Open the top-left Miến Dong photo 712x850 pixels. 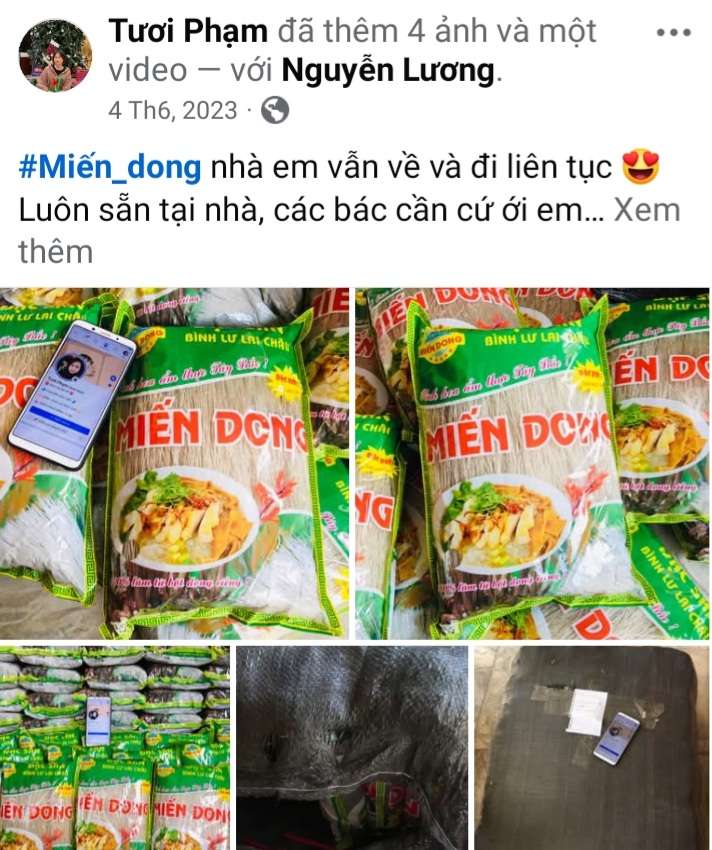tap(175, 463)
